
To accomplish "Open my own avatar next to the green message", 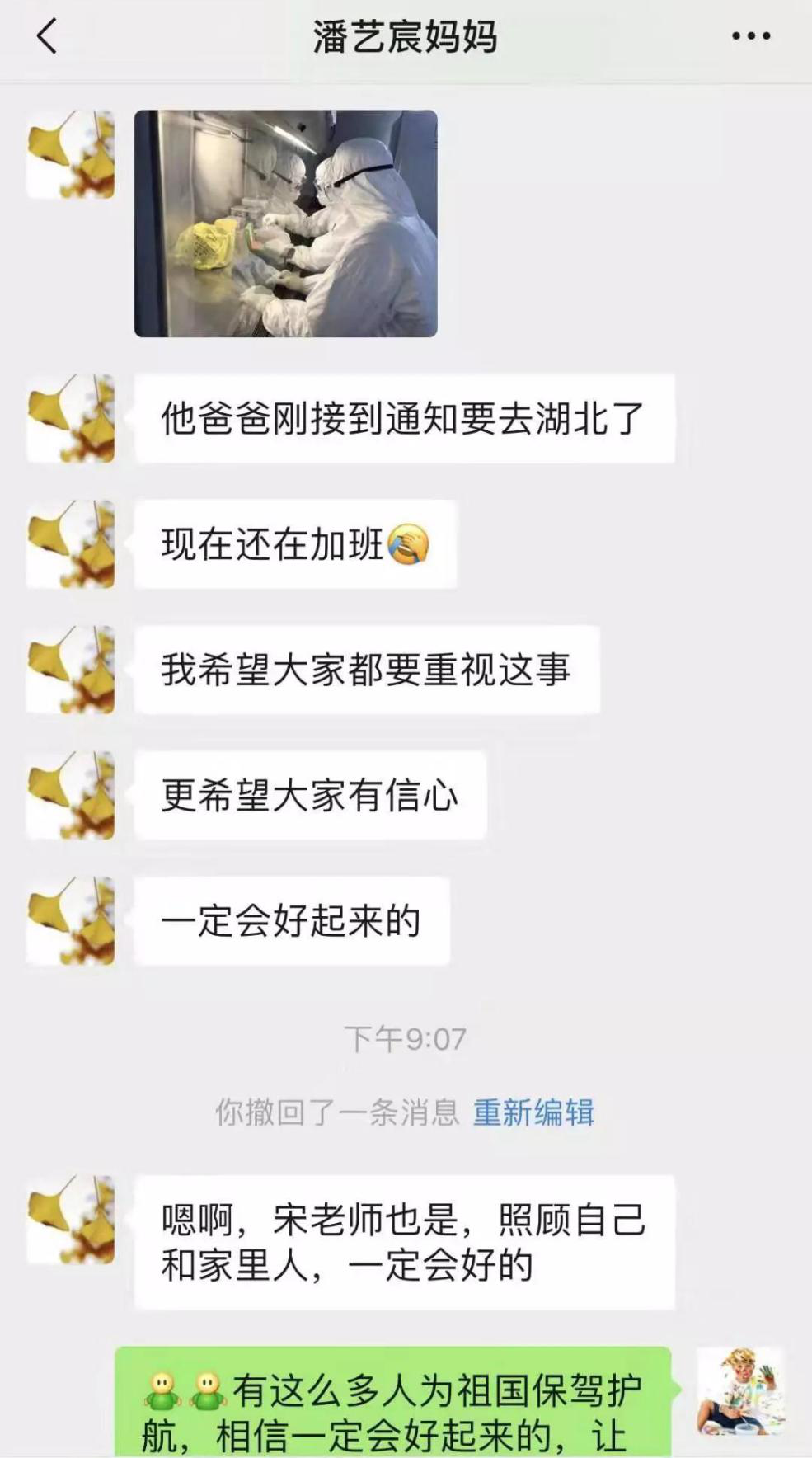I will tap(739, 1391).
